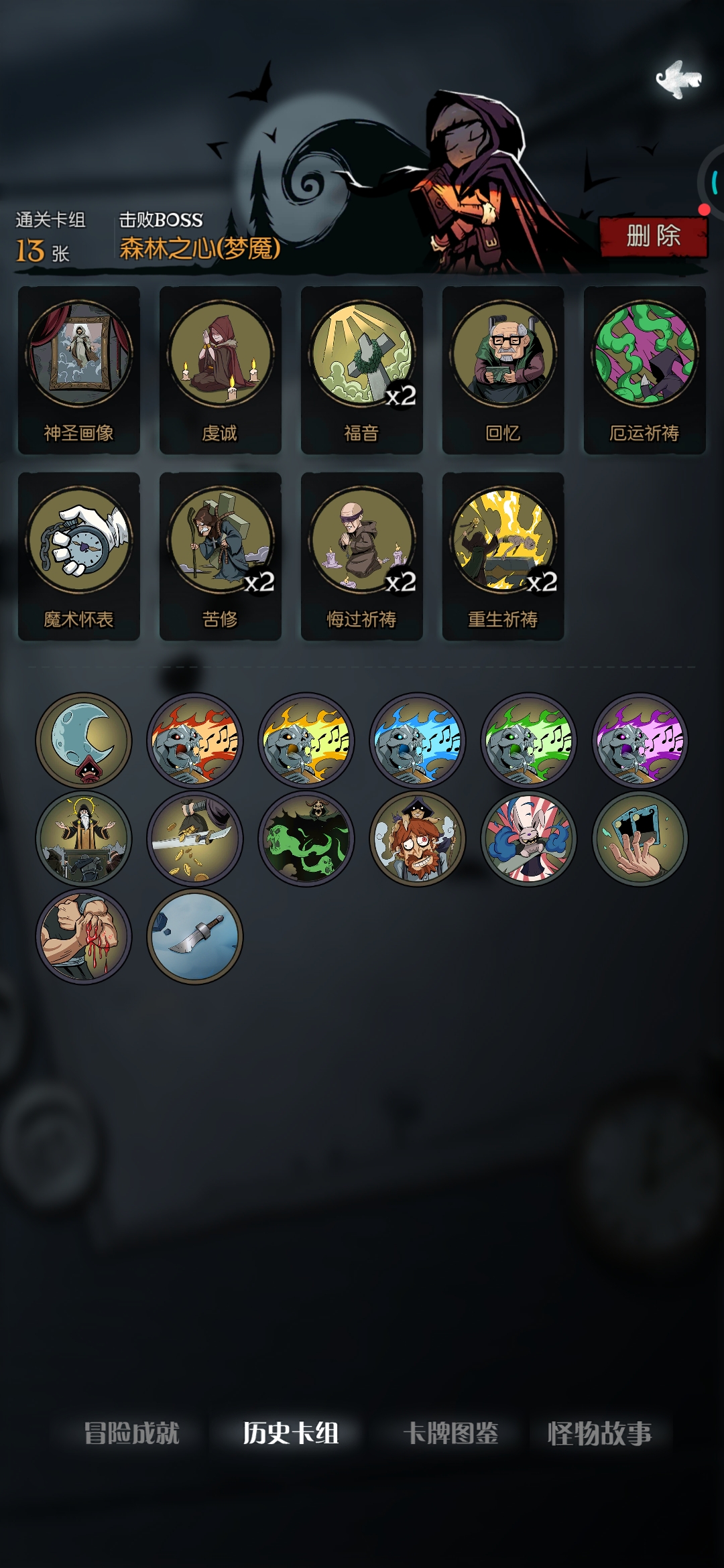
Task: Open the 神圣画像 card
Action: pyautogui.click(x=79, y=370)
